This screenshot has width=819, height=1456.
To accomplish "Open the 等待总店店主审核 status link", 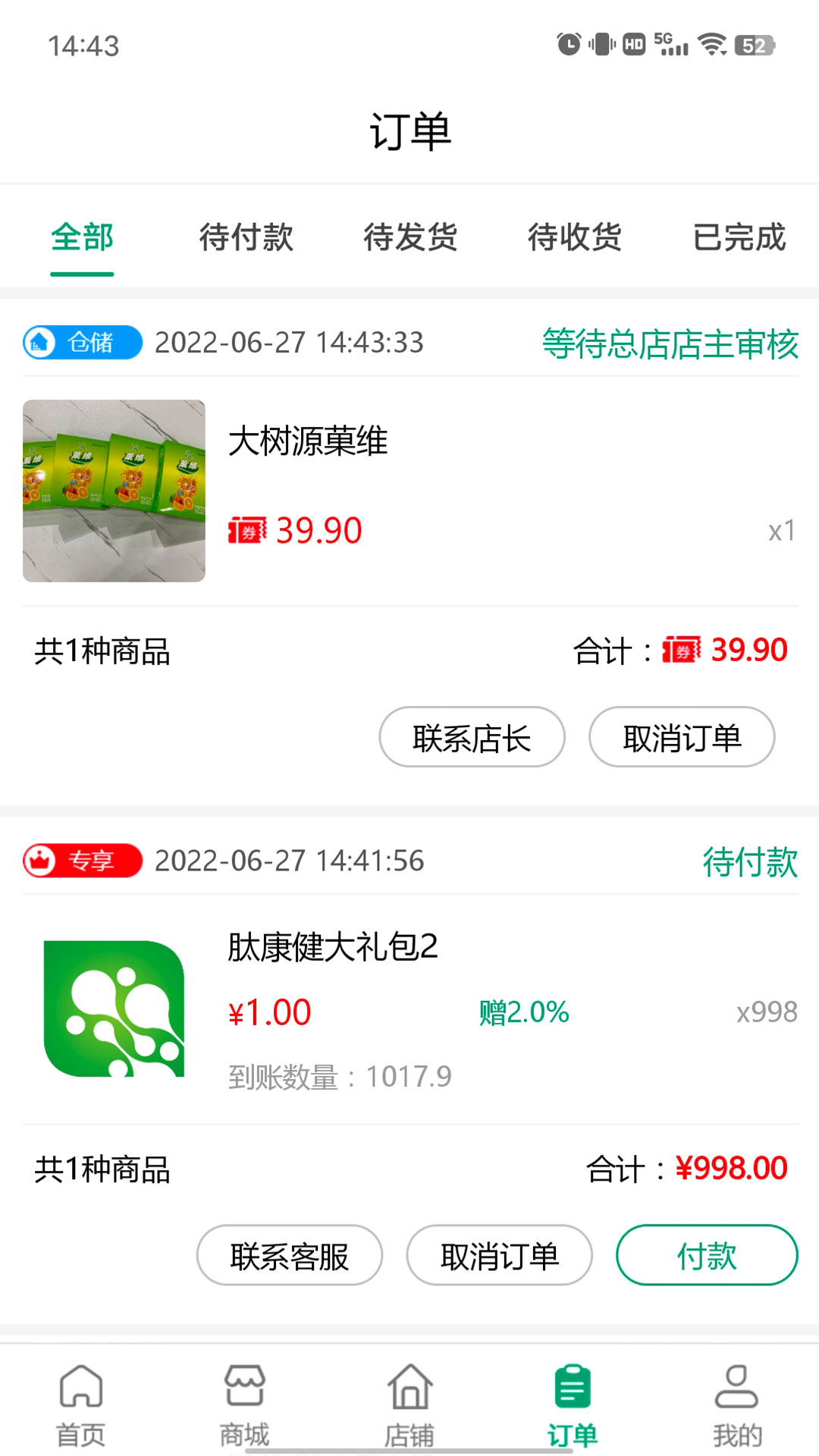I will (670, 343).
